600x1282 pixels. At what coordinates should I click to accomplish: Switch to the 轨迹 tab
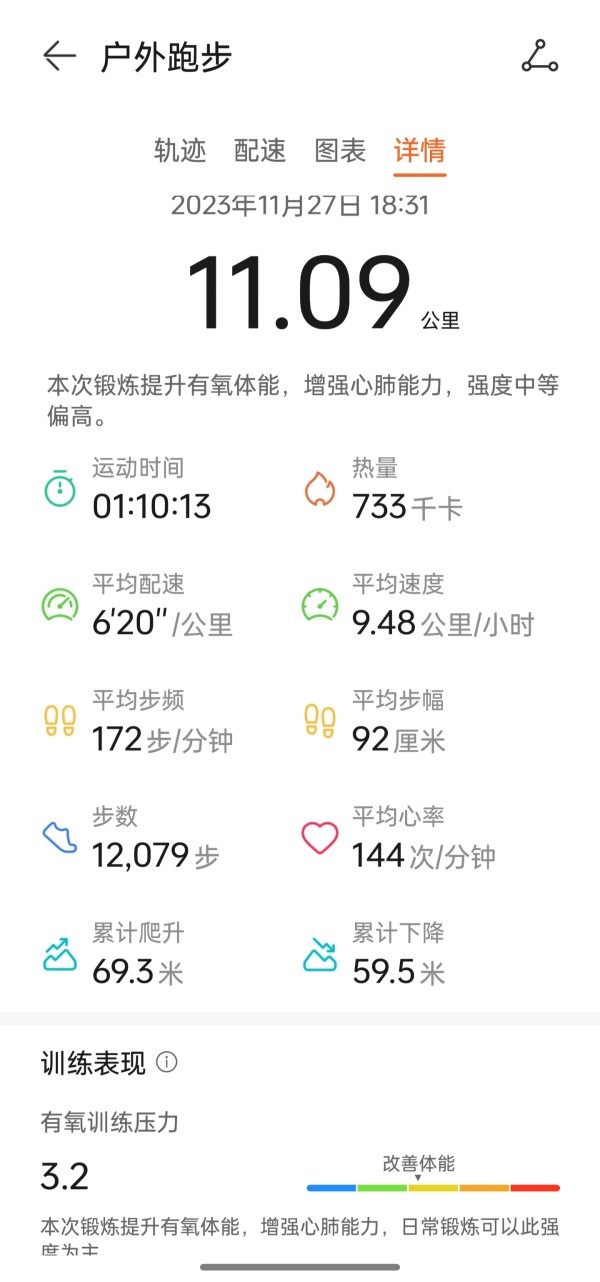pyautogui.click(x=180, y=150)
